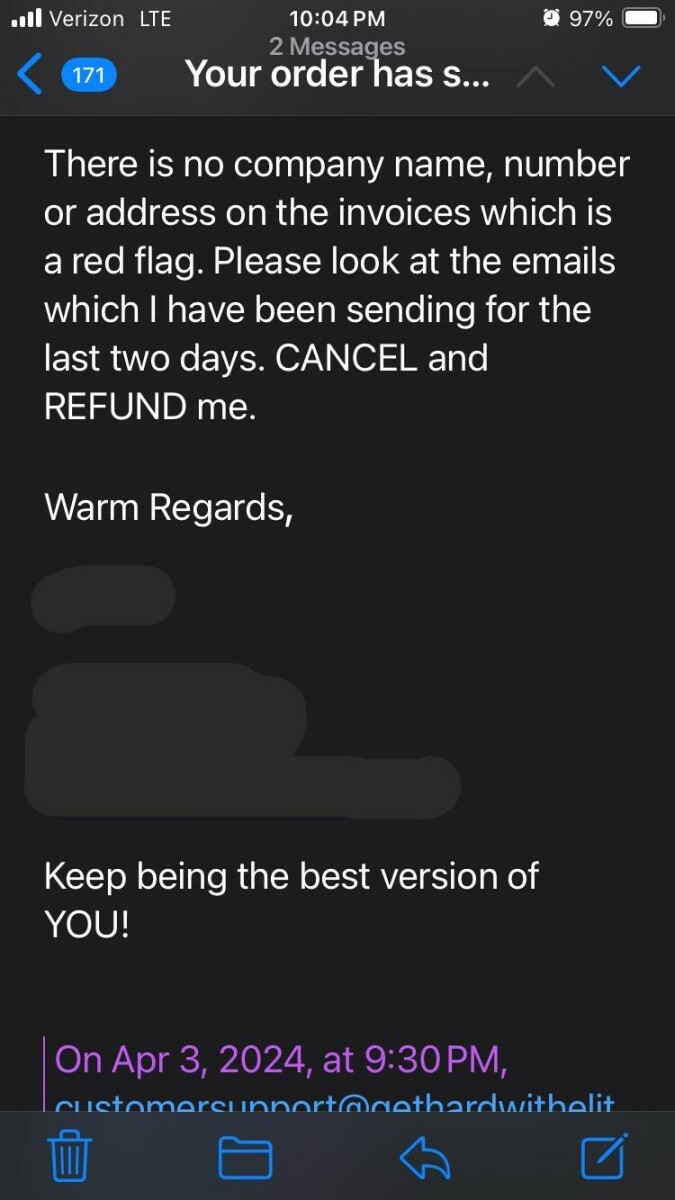Viewport: 675px width, 1200px height.
Task: Delete this email with the trash icon
Action: pyautogui.click(x=70, y=1158)
